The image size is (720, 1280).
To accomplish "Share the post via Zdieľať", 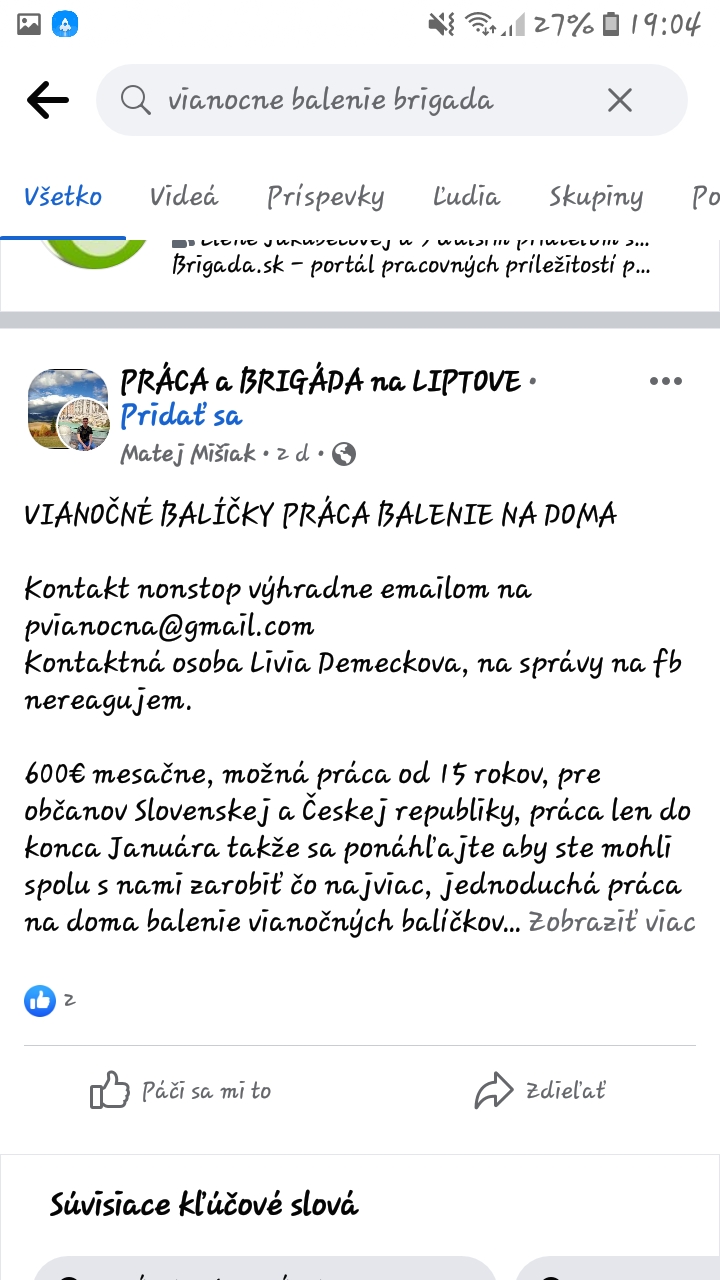I will [x=540, y=1090].
